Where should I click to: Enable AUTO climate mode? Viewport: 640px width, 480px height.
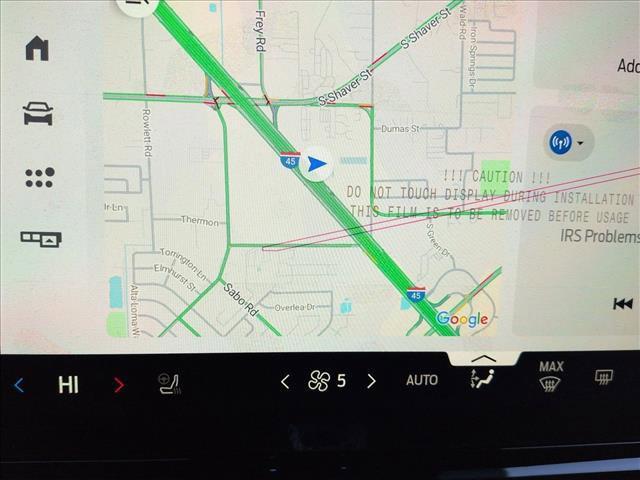coord(421,380)
